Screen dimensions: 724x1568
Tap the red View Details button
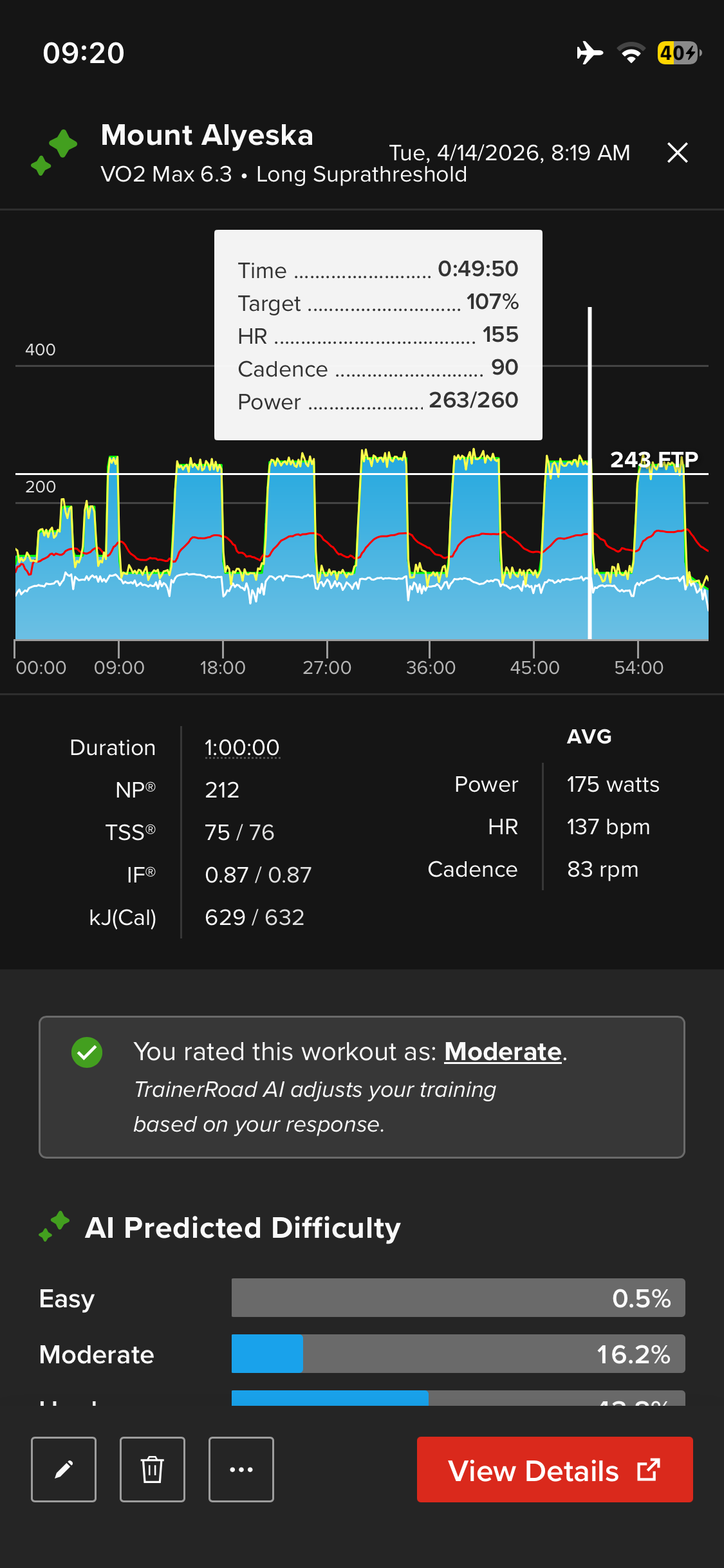[x=554, y=1470]
